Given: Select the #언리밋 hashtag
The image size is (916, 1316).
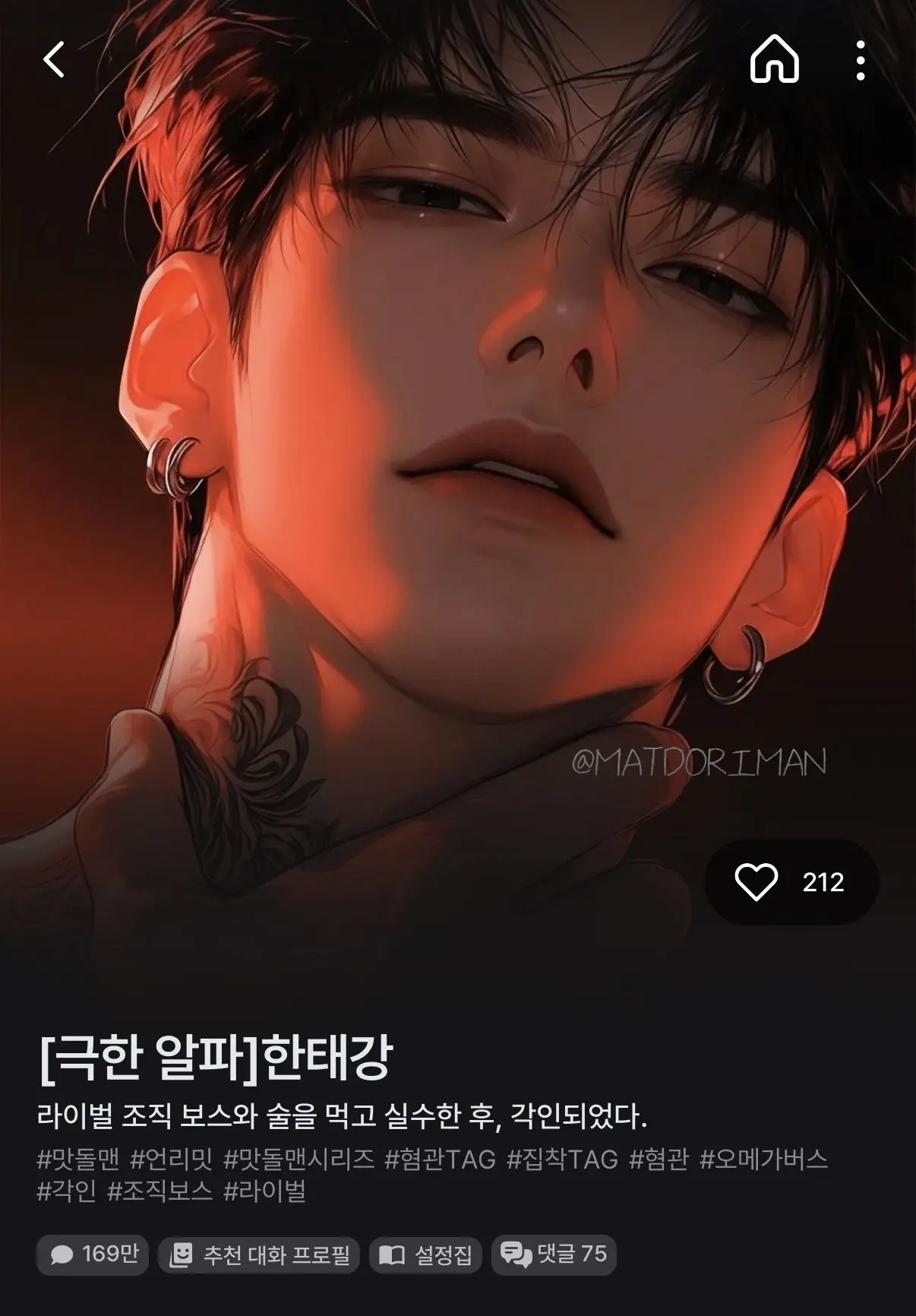Looking at the screenshot, I should click(x=172, y=1159).
